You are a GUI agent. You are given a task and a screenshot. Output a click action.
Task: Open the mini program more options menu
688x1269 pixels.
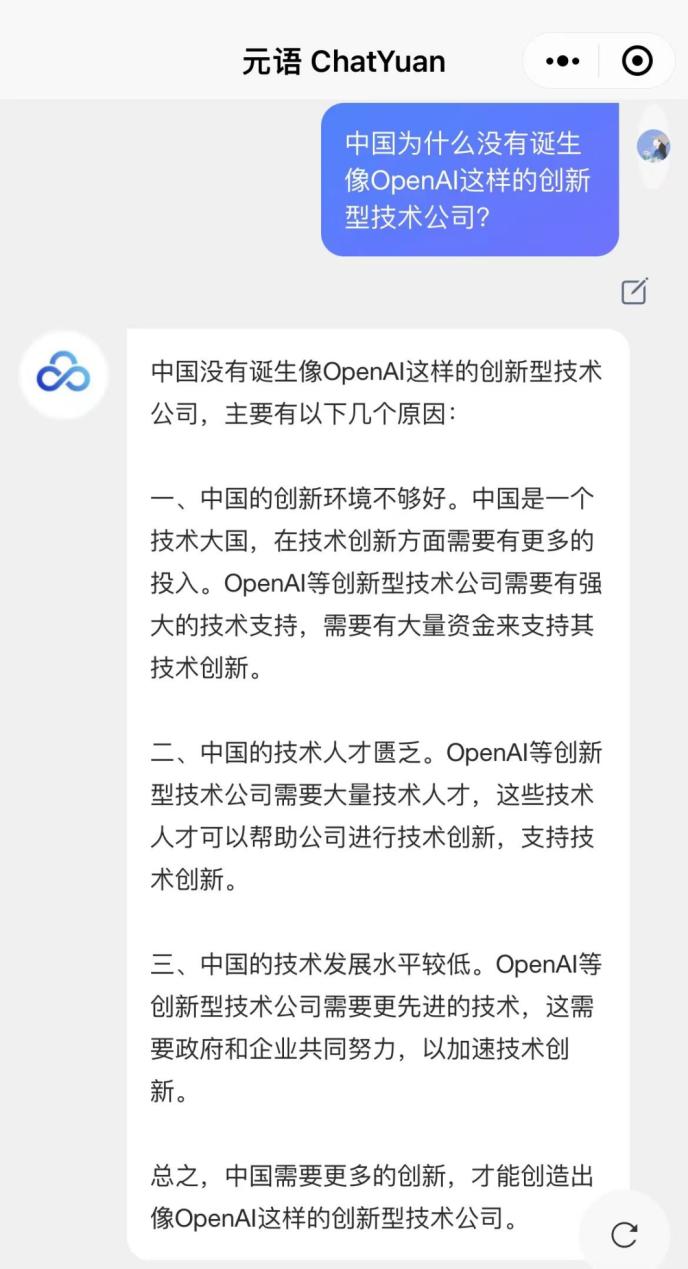point(563,61)
